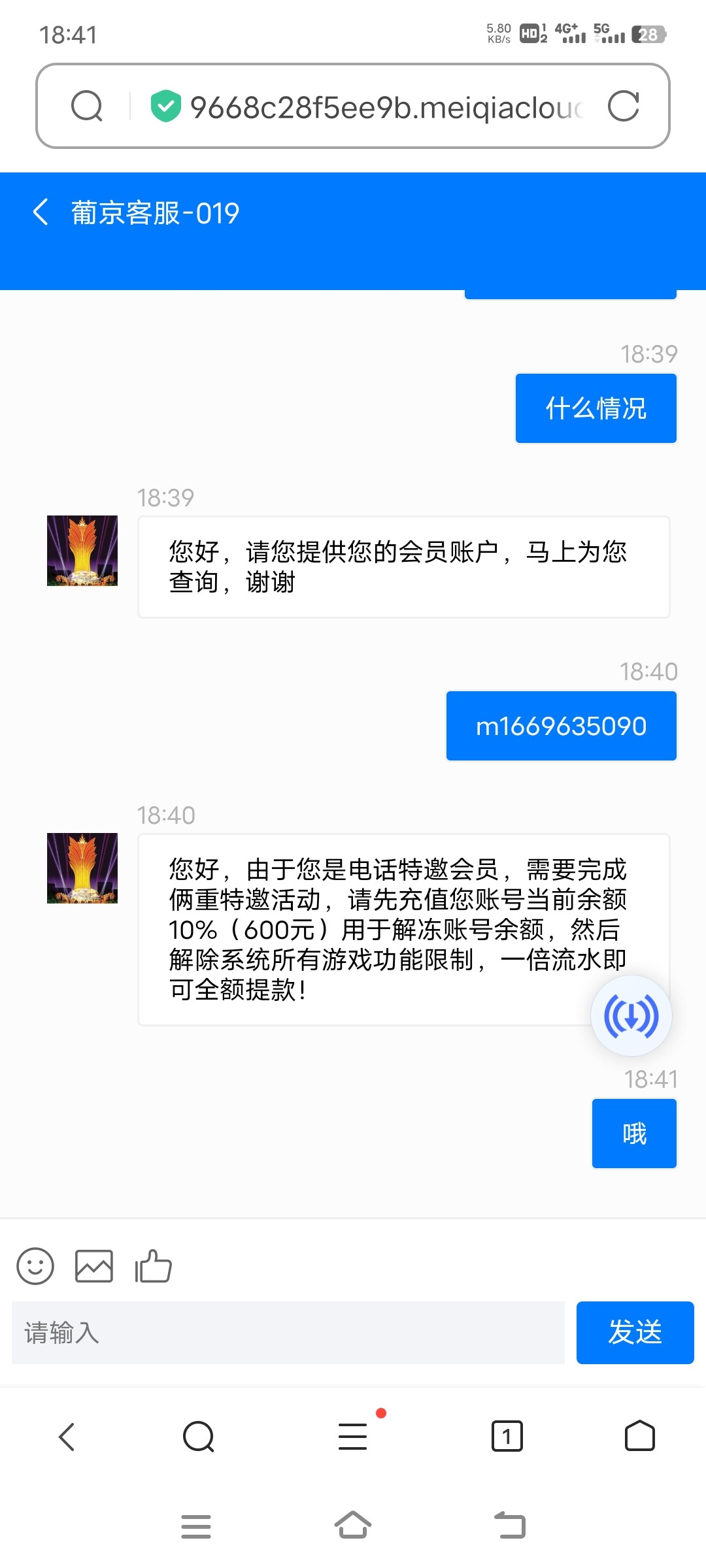Select the m1669635090 message bubble
Screen dimensions: 706x1568
tap(561, 725)
